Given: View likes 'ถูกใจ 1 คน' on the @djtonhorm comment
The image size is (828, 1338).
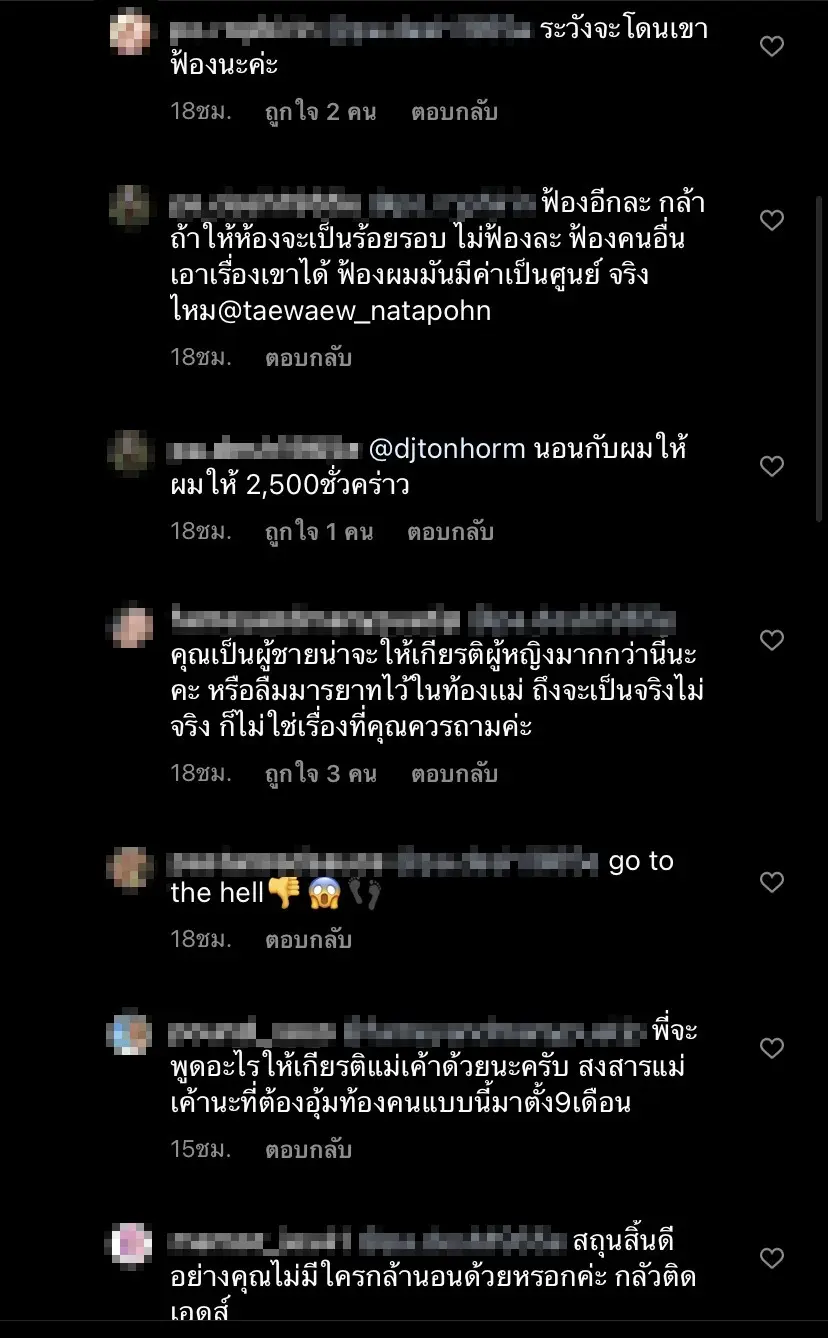Looking at the screenshot, I should tap(319, 532).
